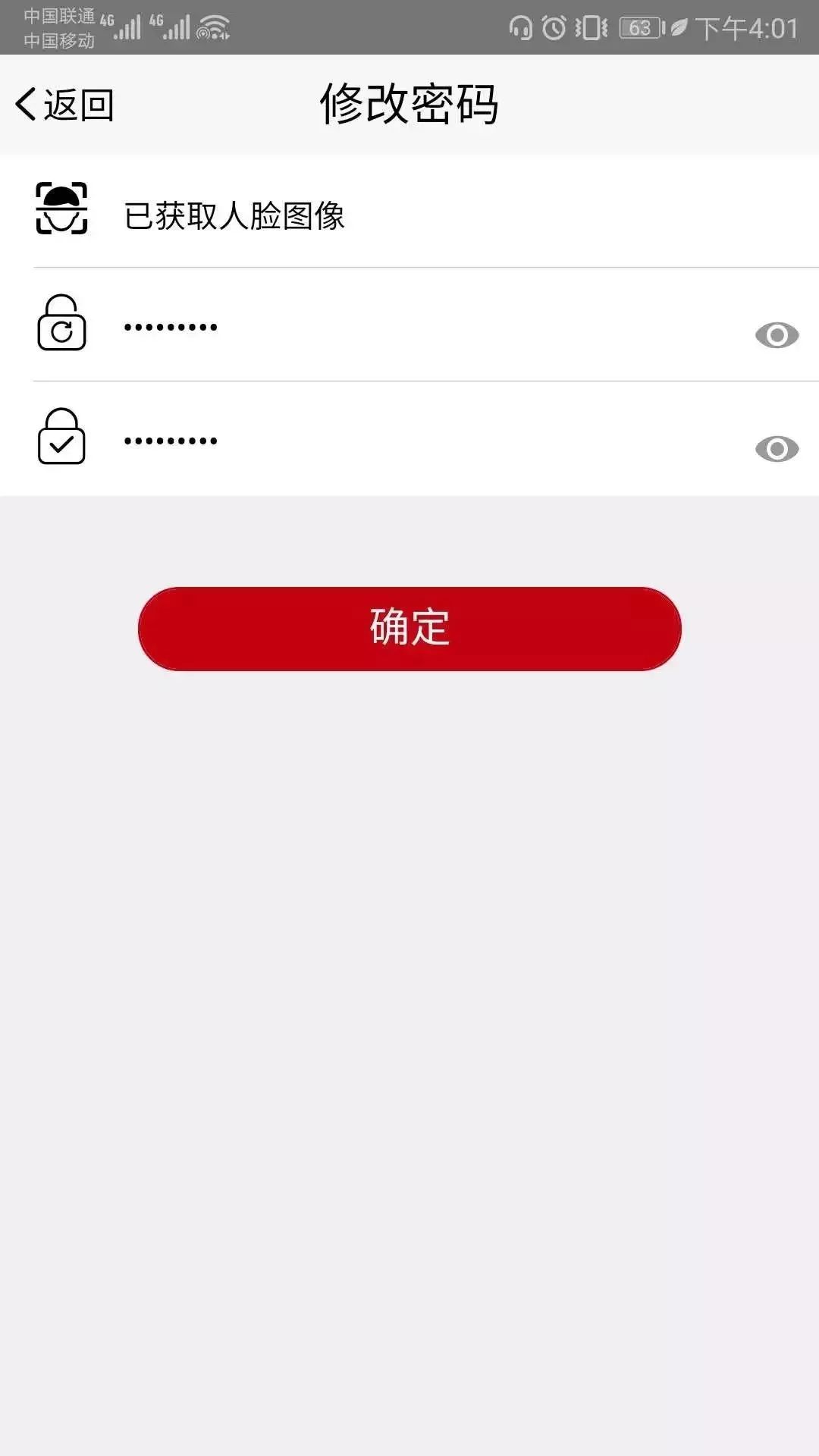This screenshot has height=1456, width=819.
Task: Click the lock icon with refresh symbol
Action: pos(63,325)
